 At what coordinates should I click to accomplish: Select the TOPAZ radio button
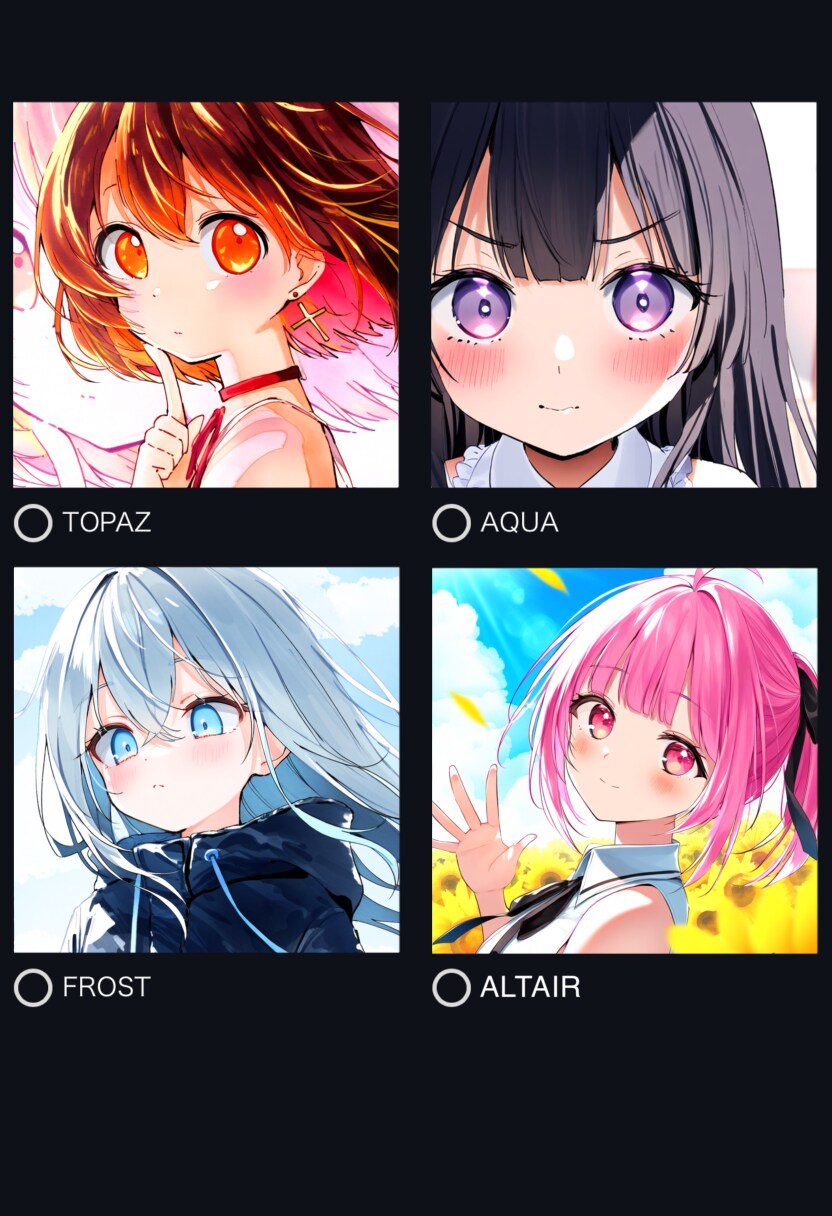(33, 522)
